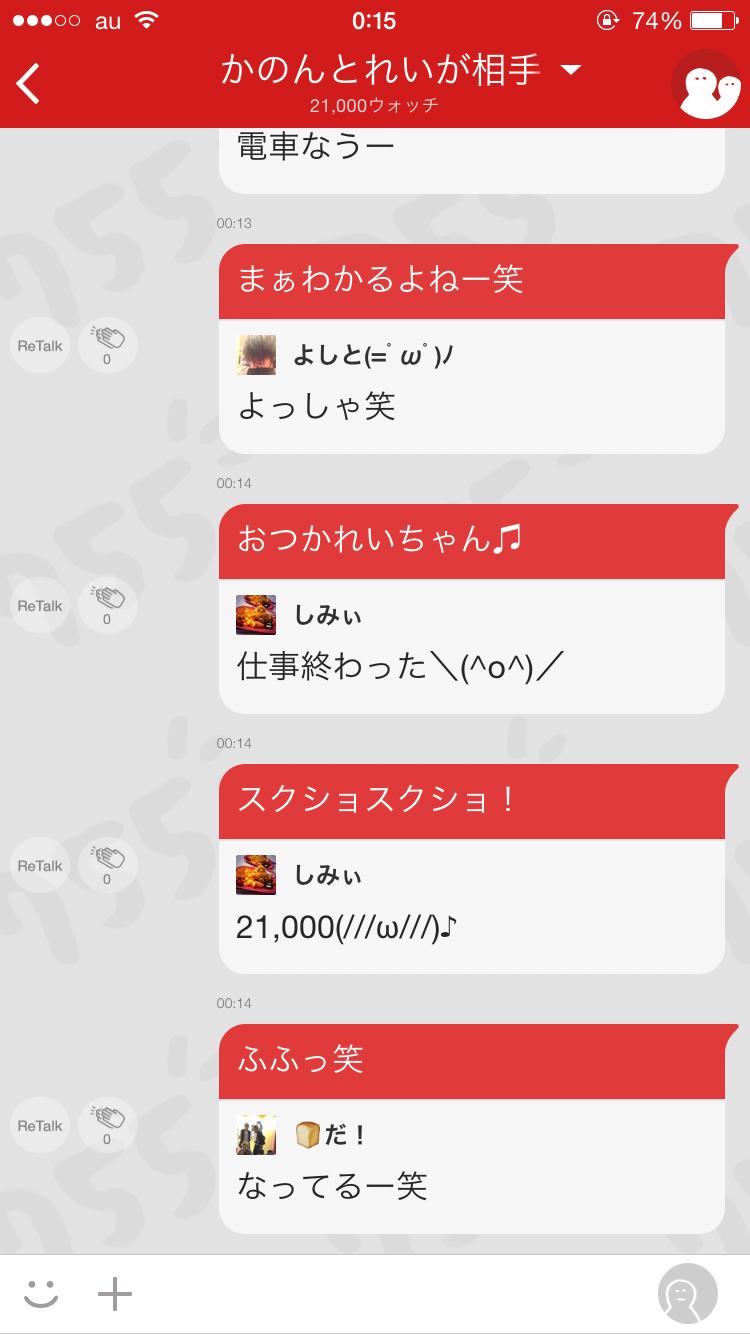Viewport: 750px width, 1334px height.
Task: Tap the message input area at the bottom
Action: click(x=400, y=1292)
